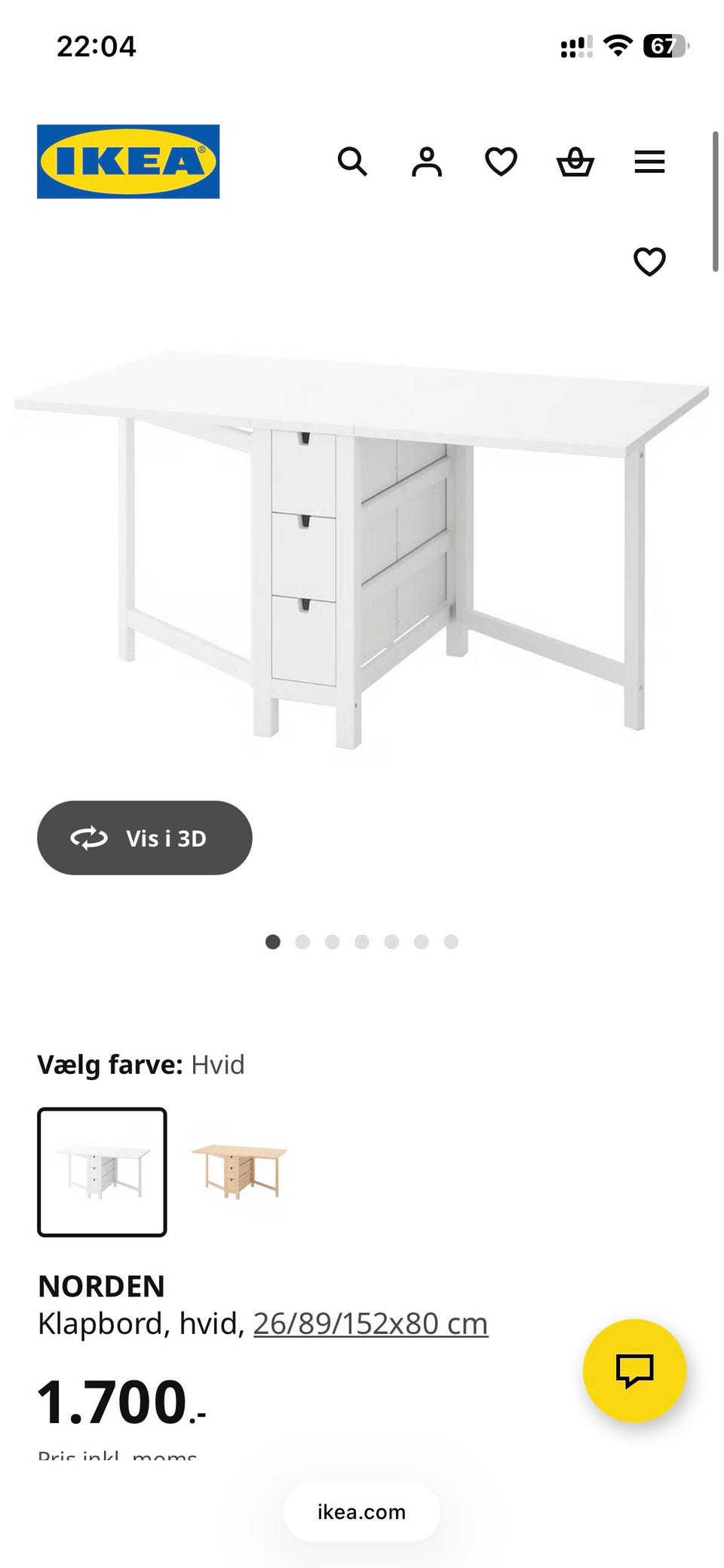Open the shopping basket icon
The image size is (724, 1568).
(575, 161)
